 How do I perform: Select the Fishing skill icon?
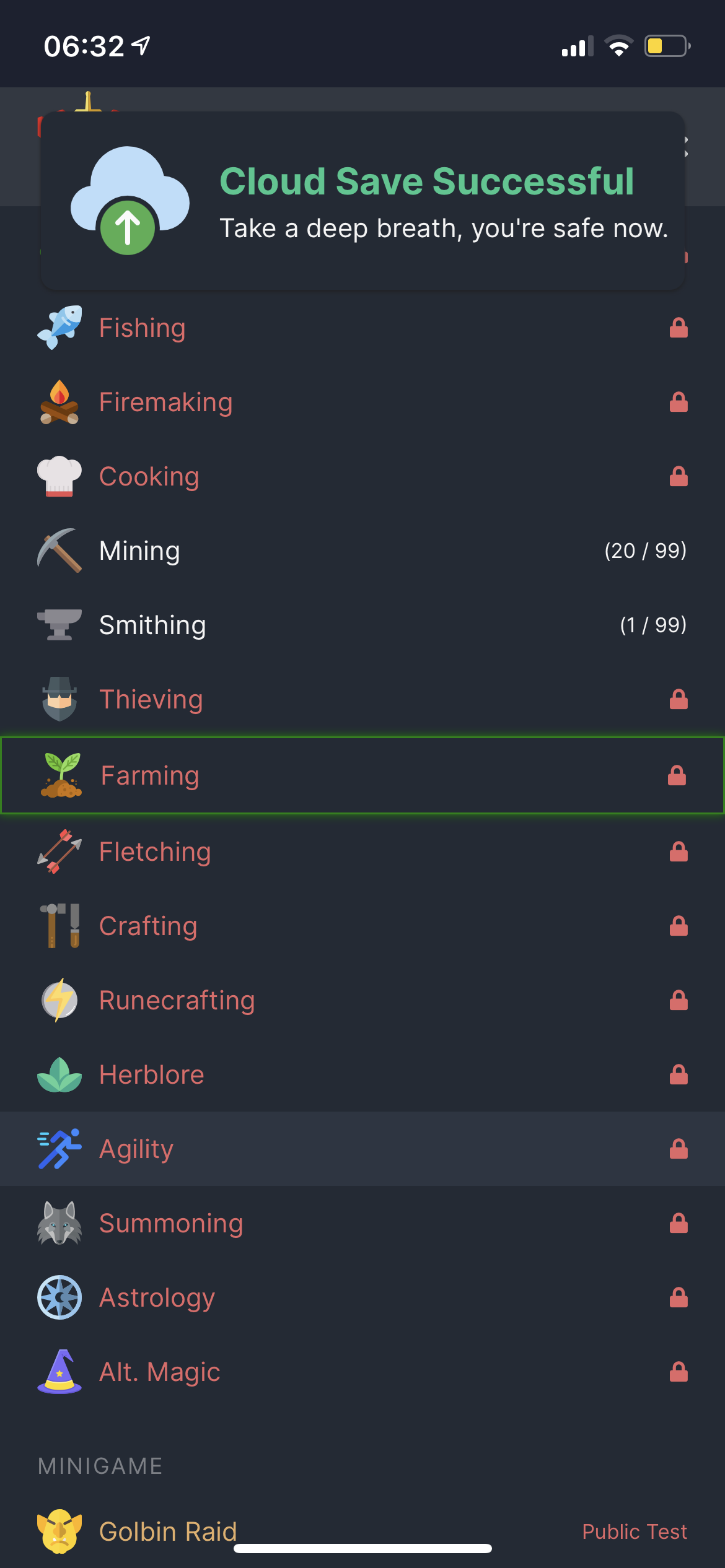point(60,327)
